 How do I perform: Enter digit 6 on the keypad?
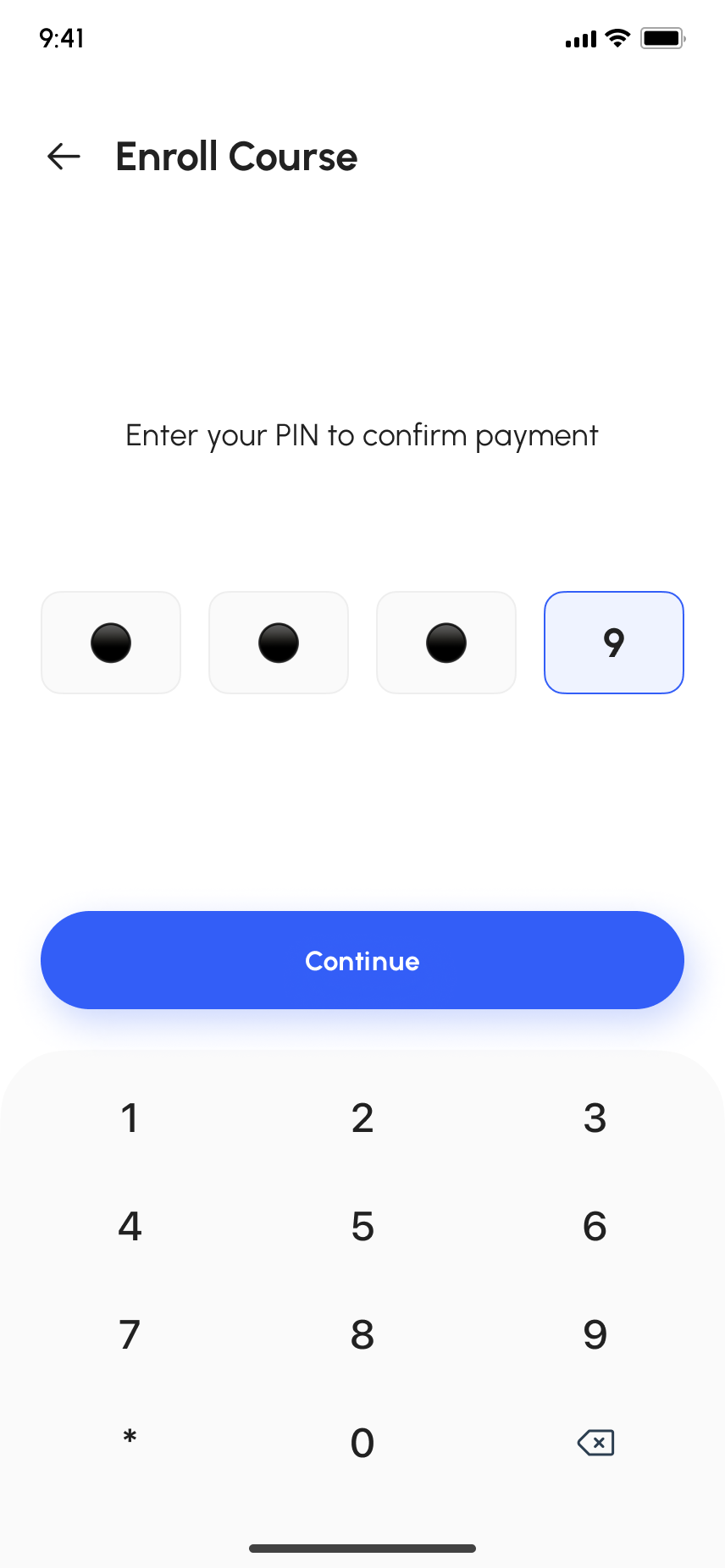point(595,1227)
